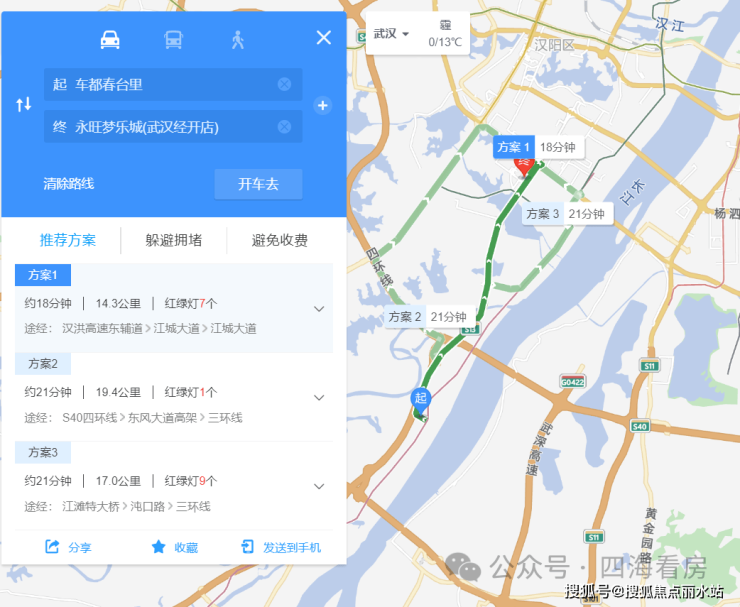740x607 pixels.
Task: Switch to the 躲避拥堵 tab
Action: point(174,240)
